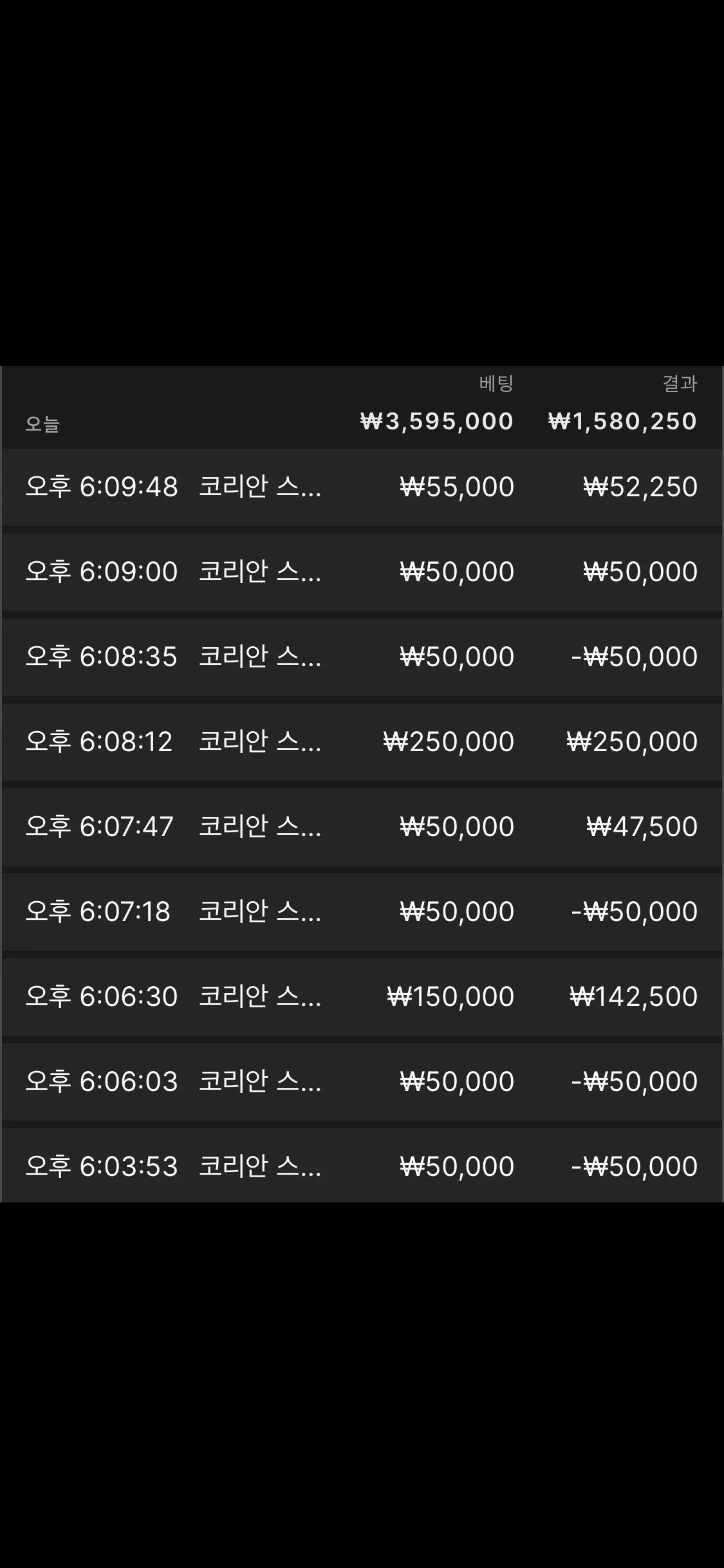This screenshot has width=724, height=1568.
Task: Select the 오후 6:06:03 bet record
Action: 362,1082
